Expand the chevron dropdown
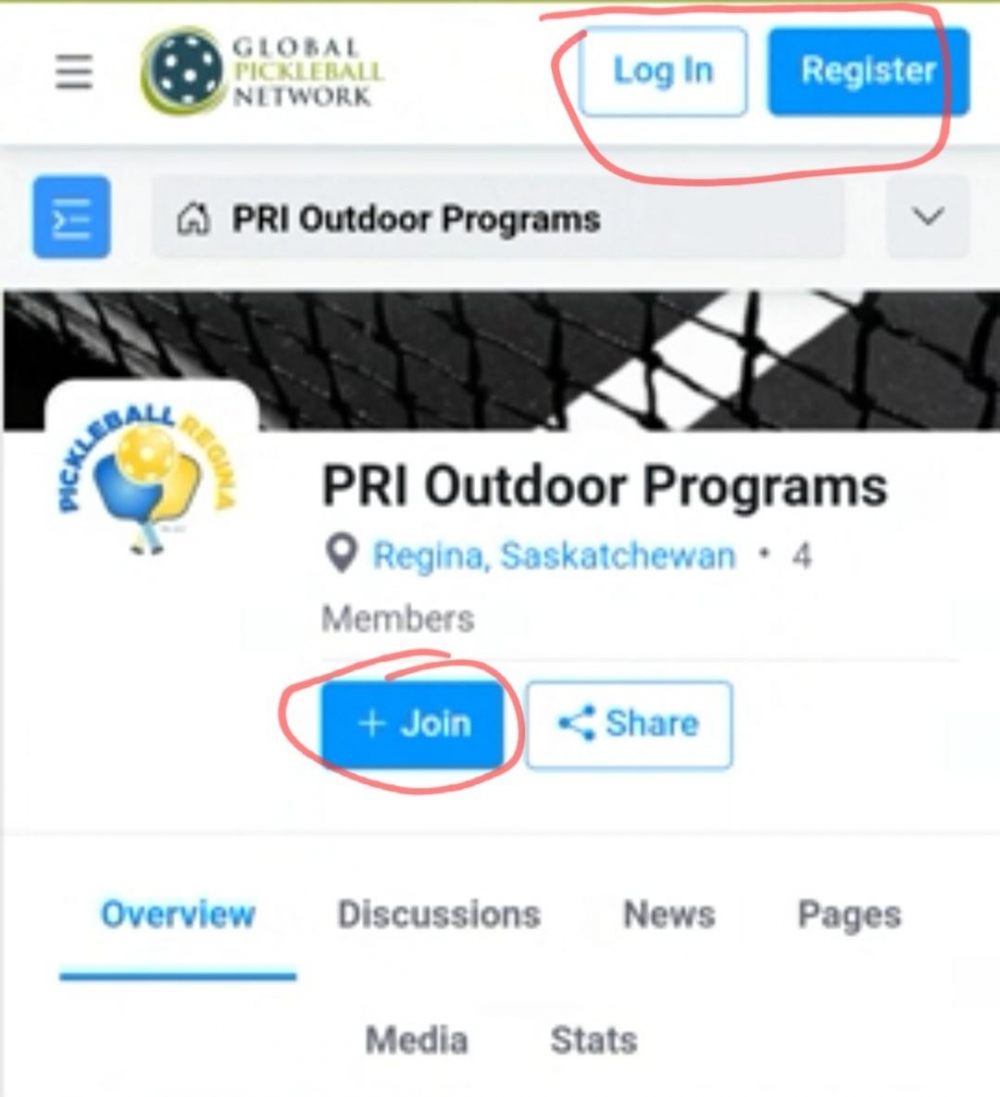The image size is (1000, 1097). [928, 217]
